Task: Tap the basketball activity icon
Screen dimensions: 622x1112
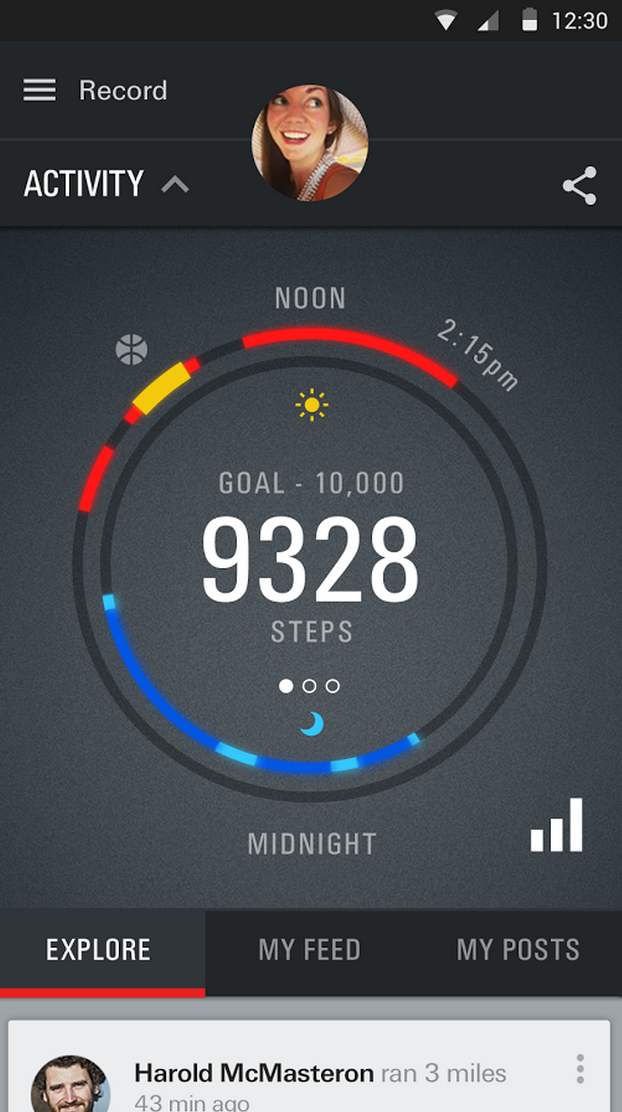Action: point(132,350)
